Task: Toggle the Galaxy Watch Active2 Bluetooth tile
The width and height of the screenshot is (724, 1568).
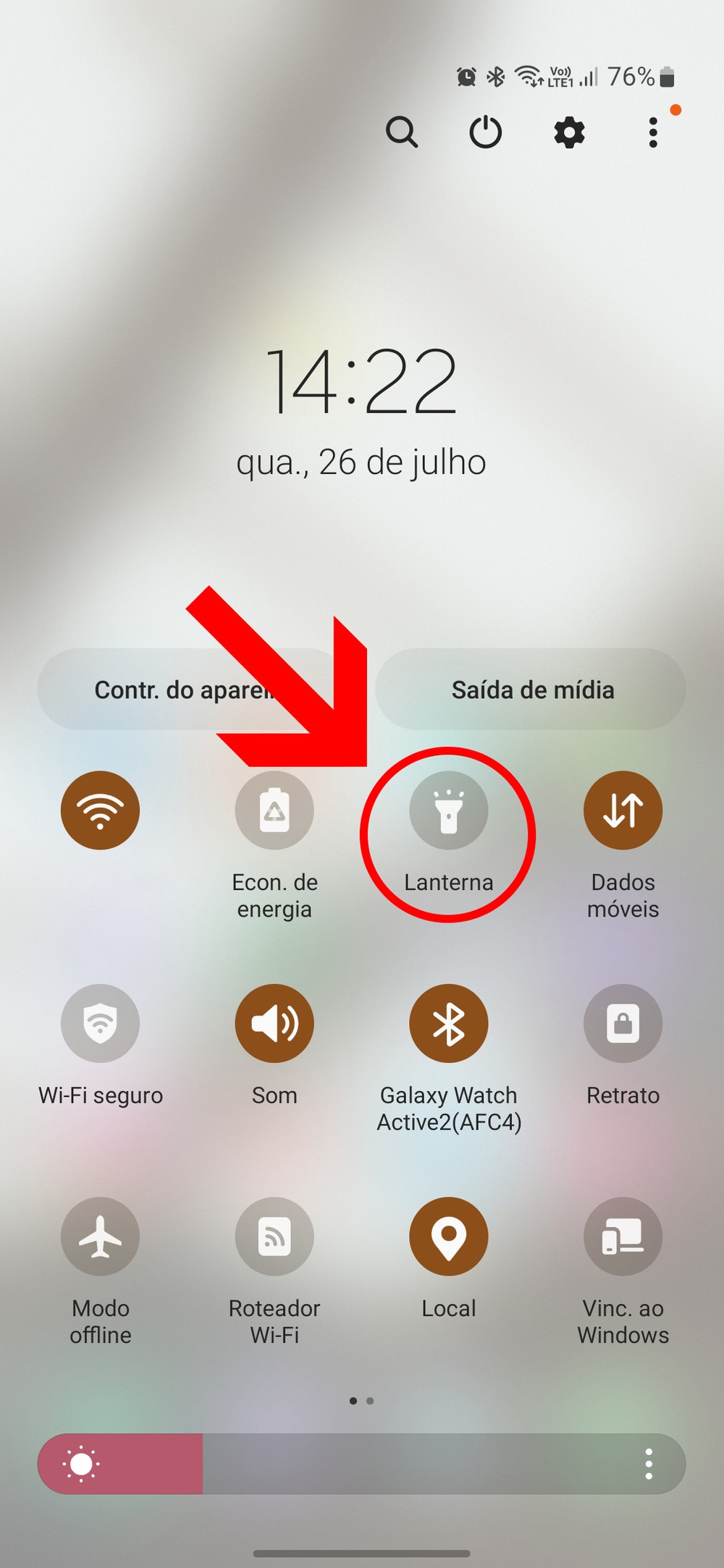Action: click(449, 1023)
